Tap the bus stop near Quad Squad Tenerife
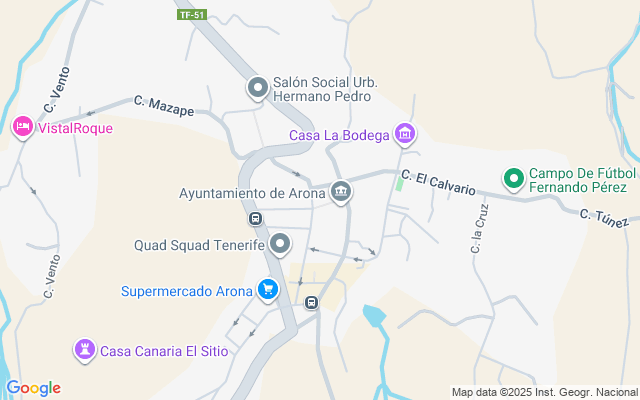Image resolution: width=640 pixels, height=400 pixels. (x=256, y=219)
